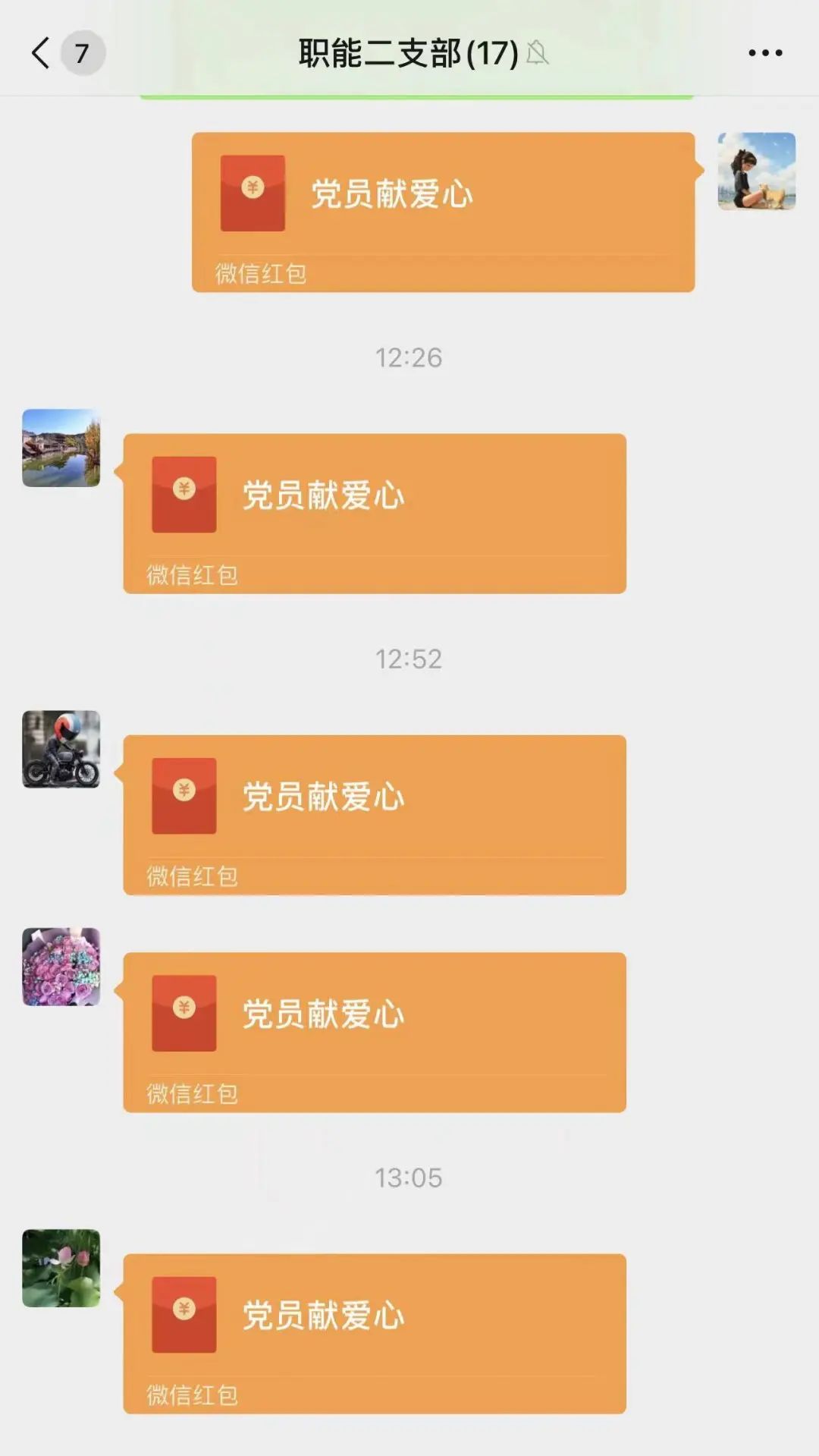
Task: View profile of motorcycle avatar member
Action: tap(61, 749)
